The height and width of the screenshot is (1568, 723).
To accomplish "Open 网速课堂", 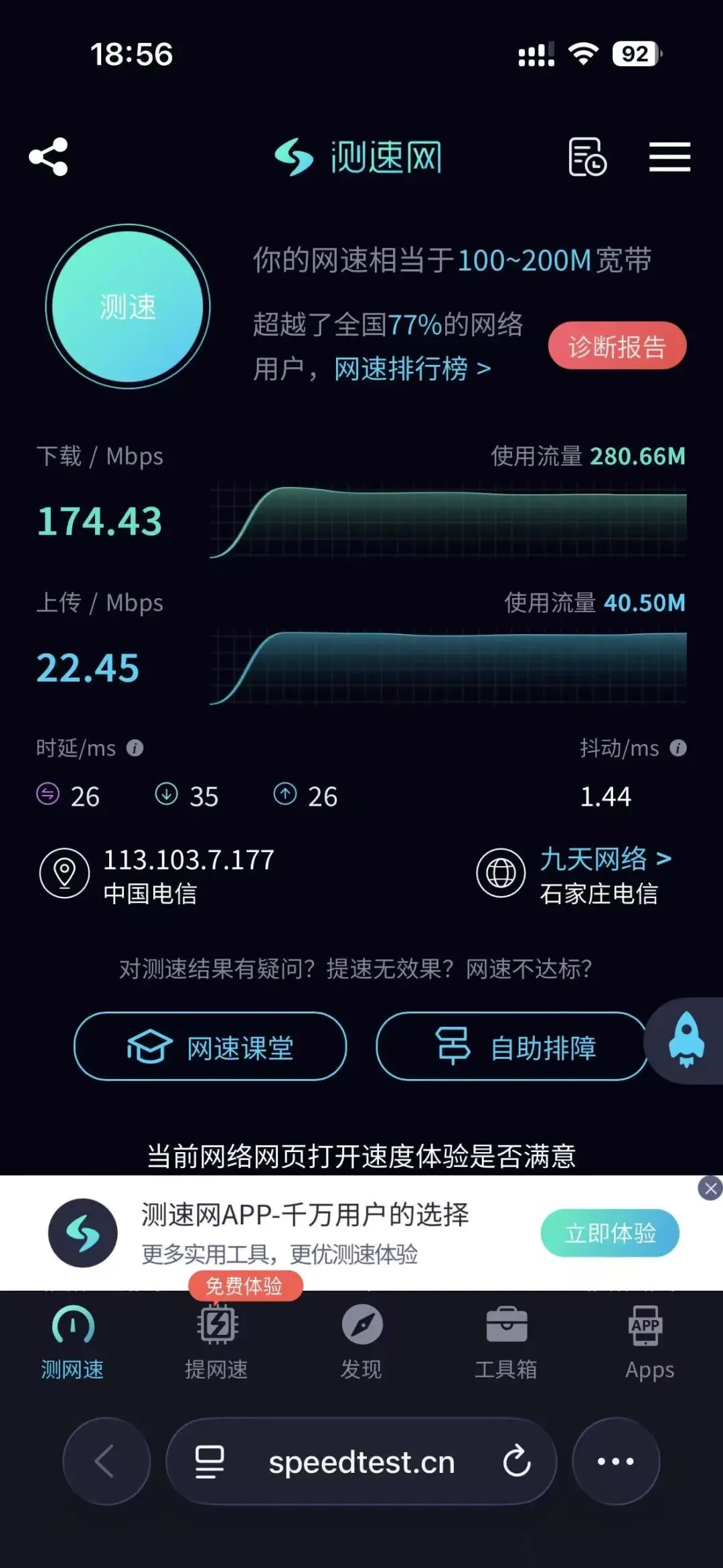I will pos(210,1046).
